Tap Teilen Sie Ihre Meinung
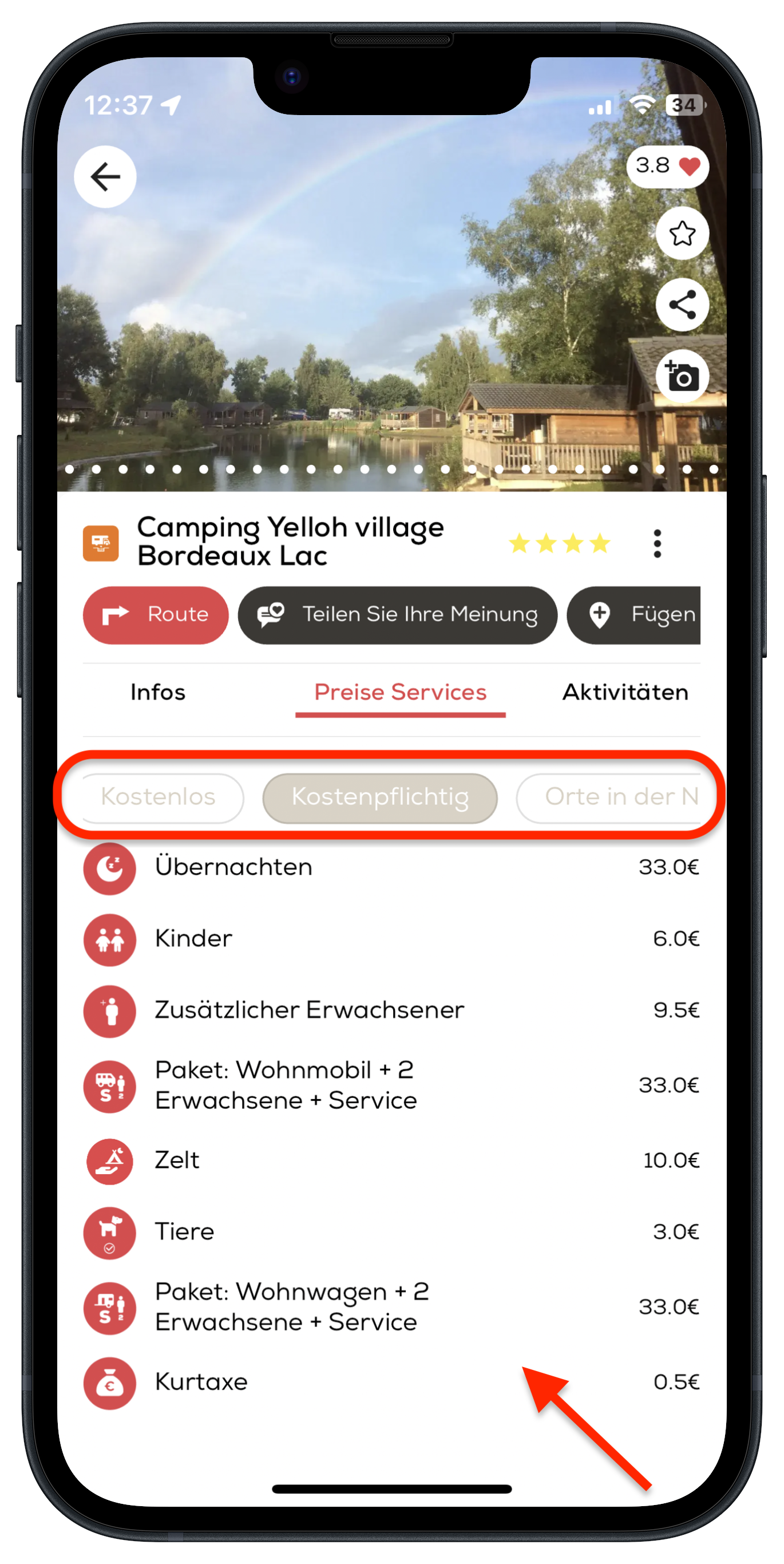The image size is (784, 1564). 398,614
